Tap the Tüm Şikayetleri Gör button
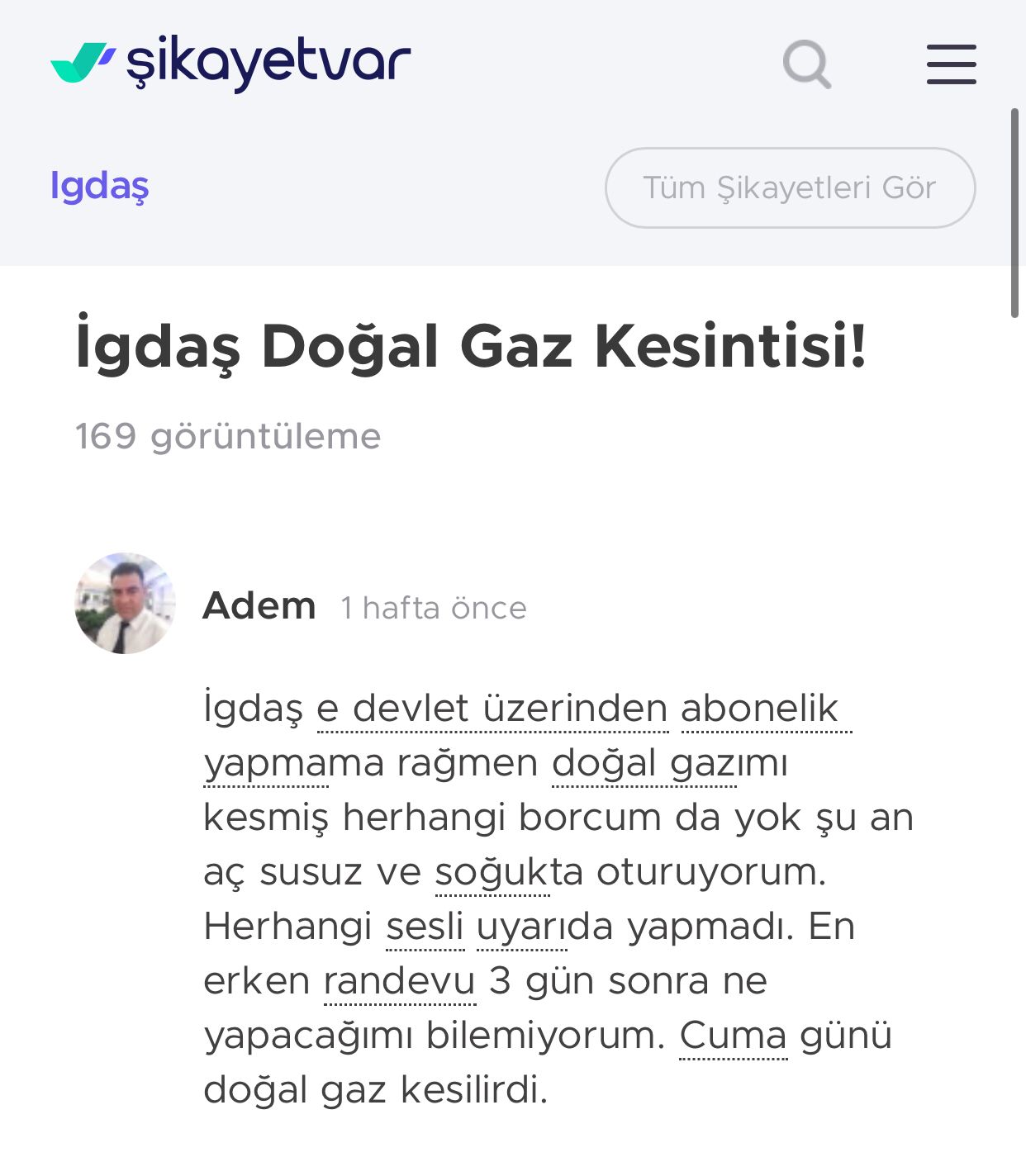1026x1176 pixels. [790, 188]
